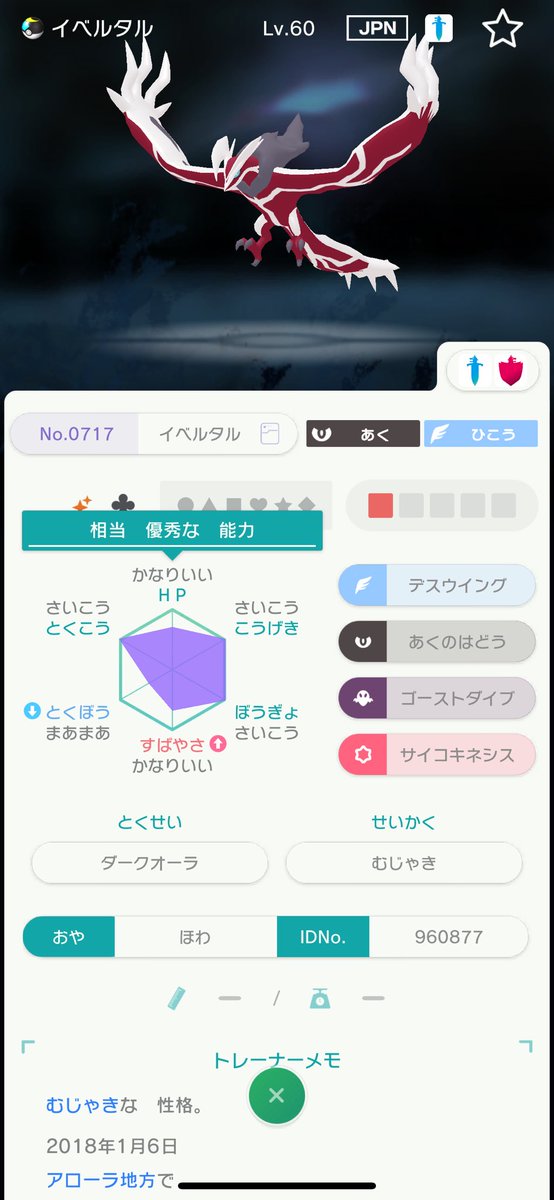Close the Pokémon summary with the green X
554x1200 pixels.
tap(277, 1095)
